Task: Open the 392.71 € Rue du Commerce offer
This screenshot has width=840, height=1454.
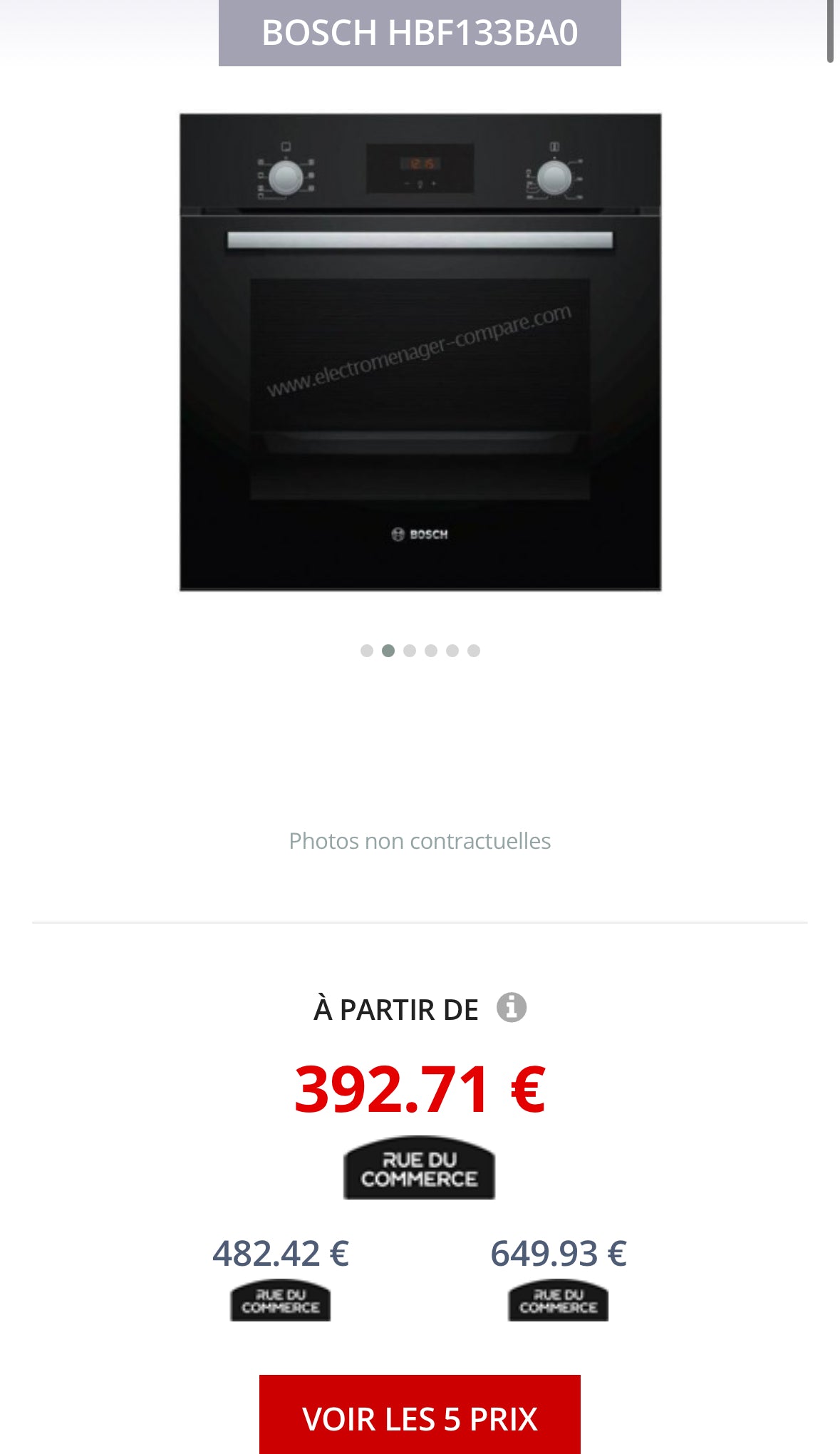Action: pos(419,1167)
